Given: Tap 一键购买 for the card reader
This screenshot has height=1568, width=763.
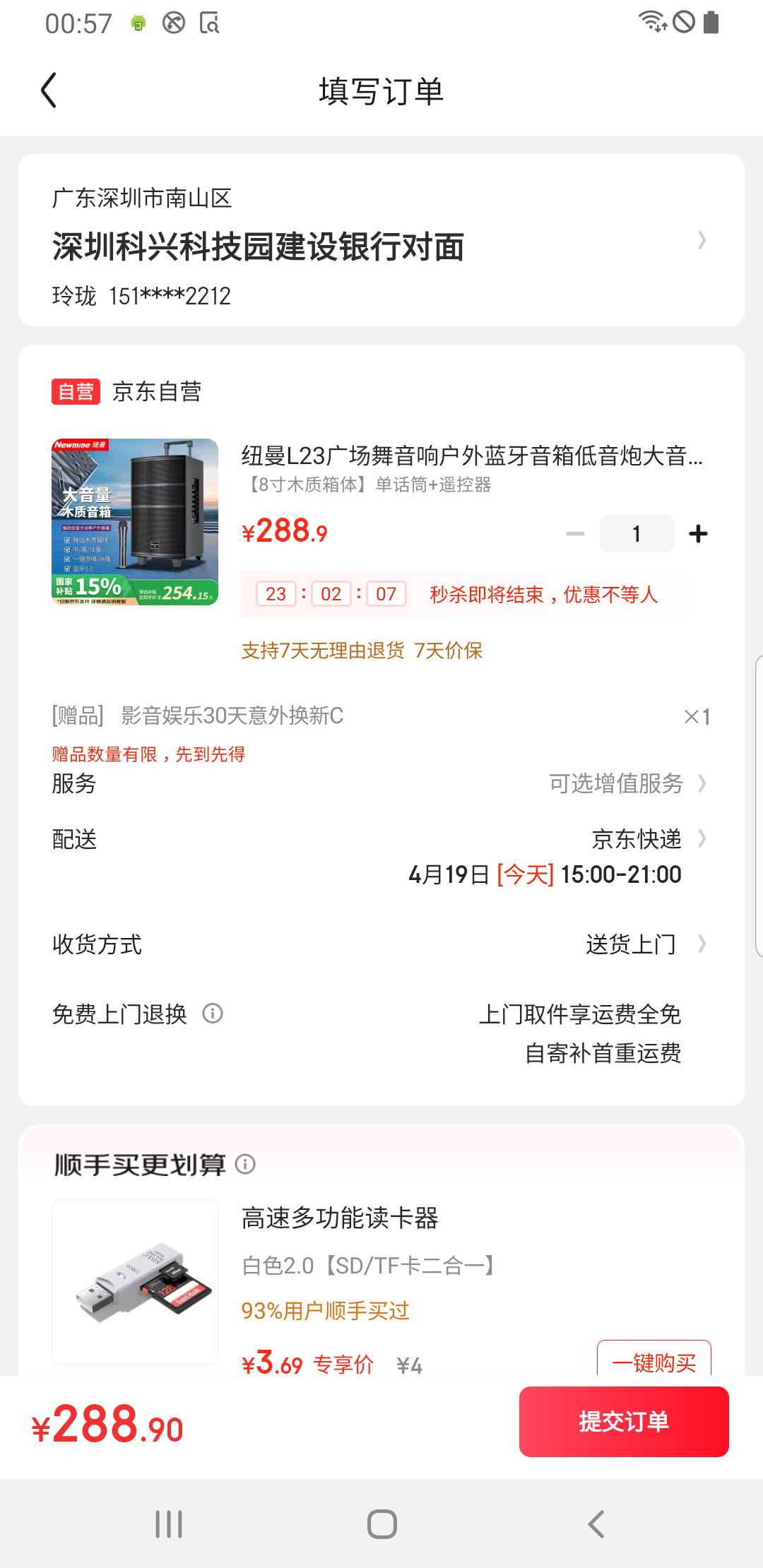Looking at the screenshot, I should 653,1360.
